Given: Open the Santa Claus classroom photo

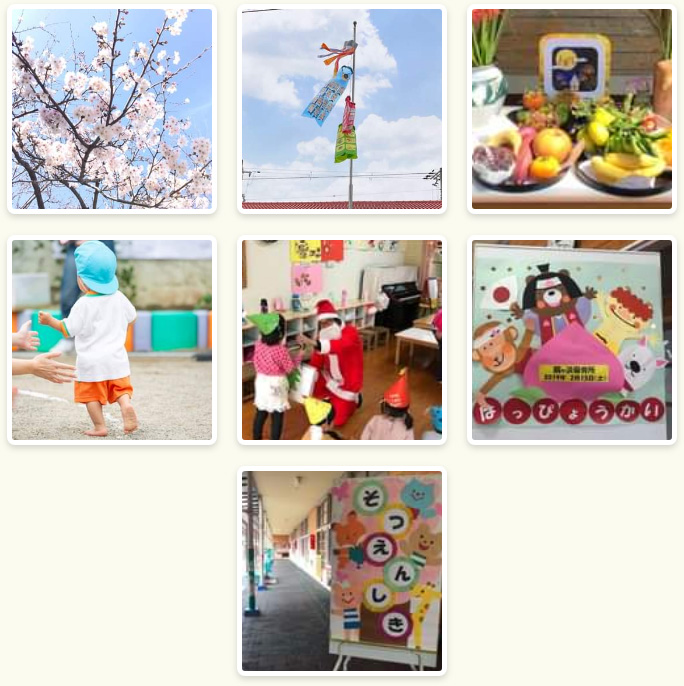Looking at the screenshot, I should click(342, 340).
